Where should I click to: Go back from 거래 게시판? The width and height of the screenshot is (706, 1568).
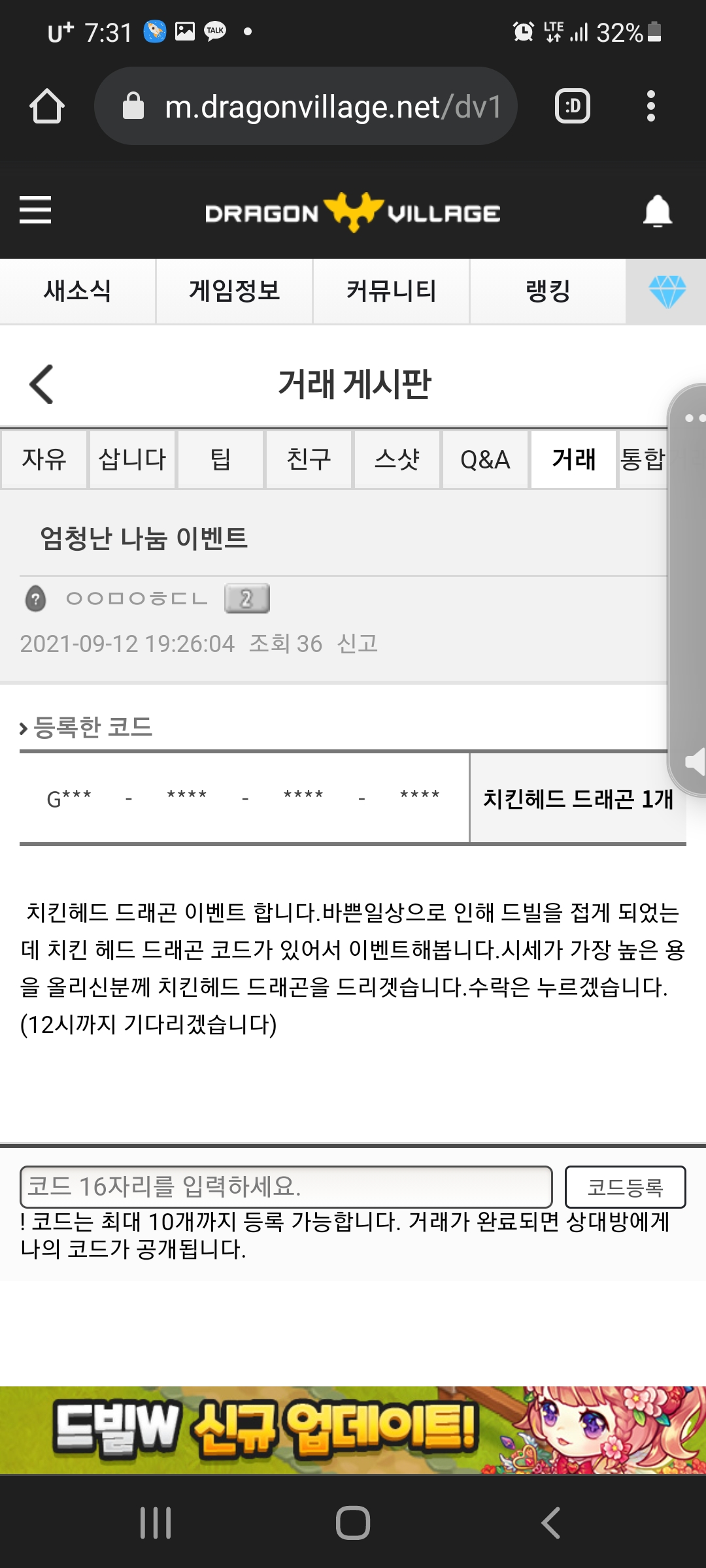42,384
